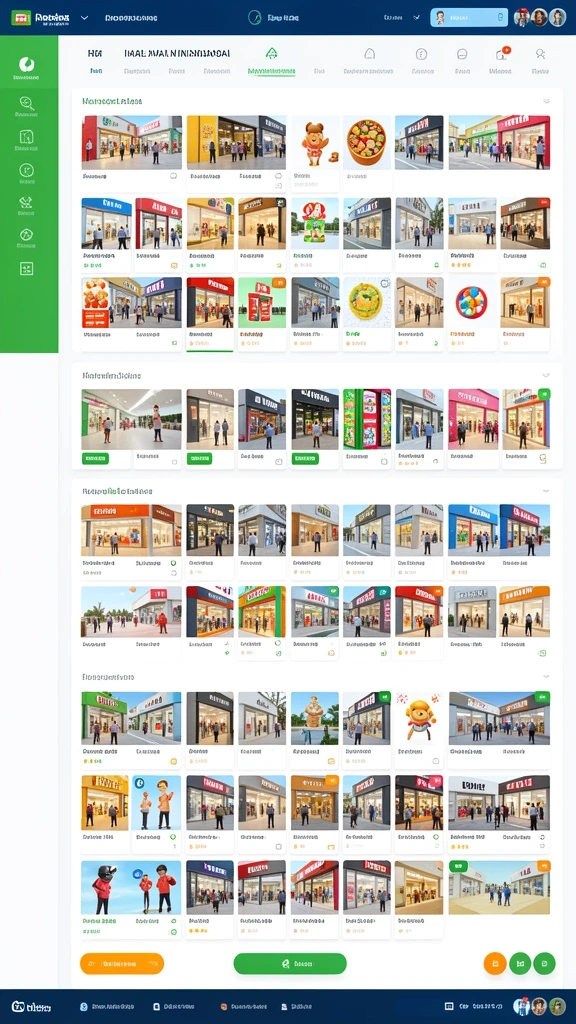
Task: Collapse the second store section with its chevron
Action: point(546,376)
